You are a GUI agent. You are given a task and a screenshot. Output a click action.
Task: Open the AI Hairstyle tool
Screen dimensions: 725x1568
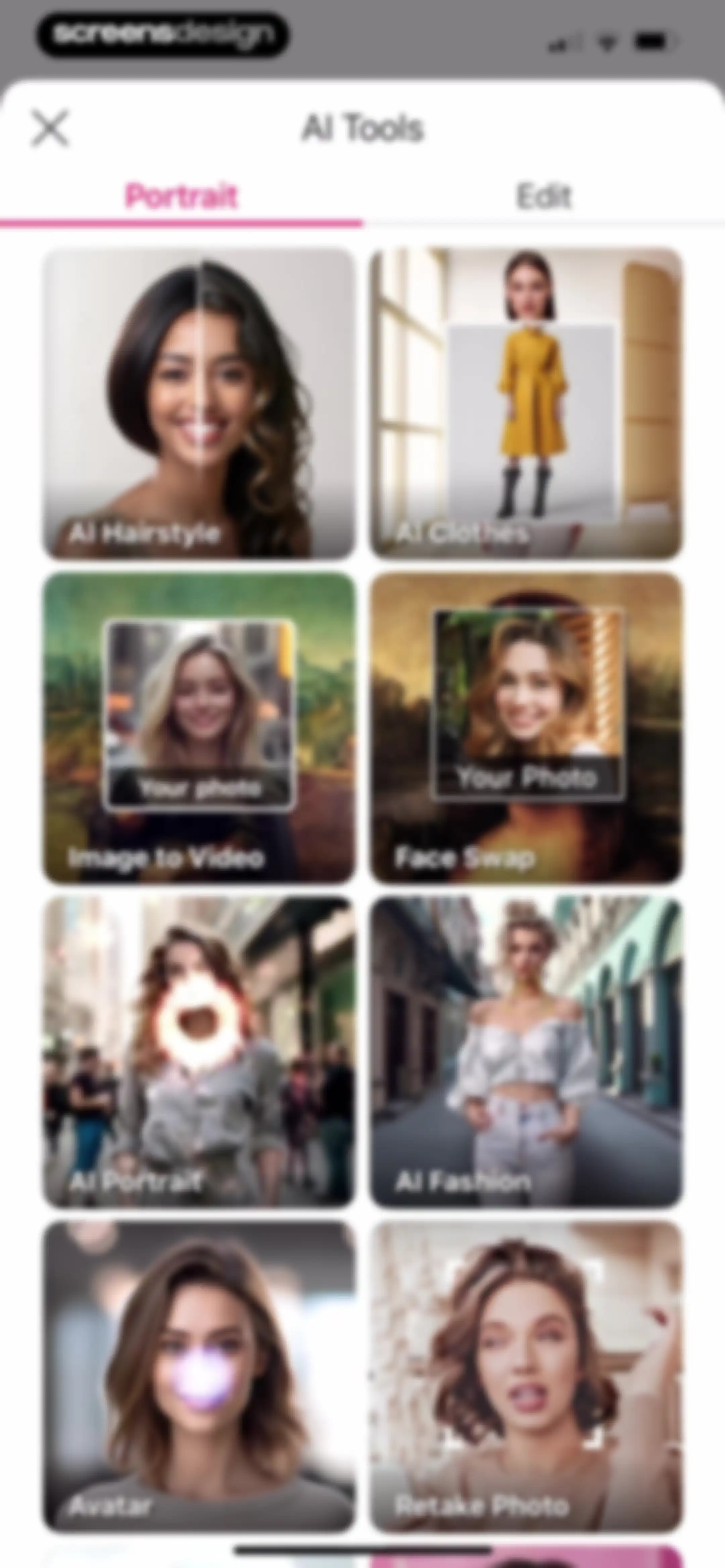pos(198,403)
